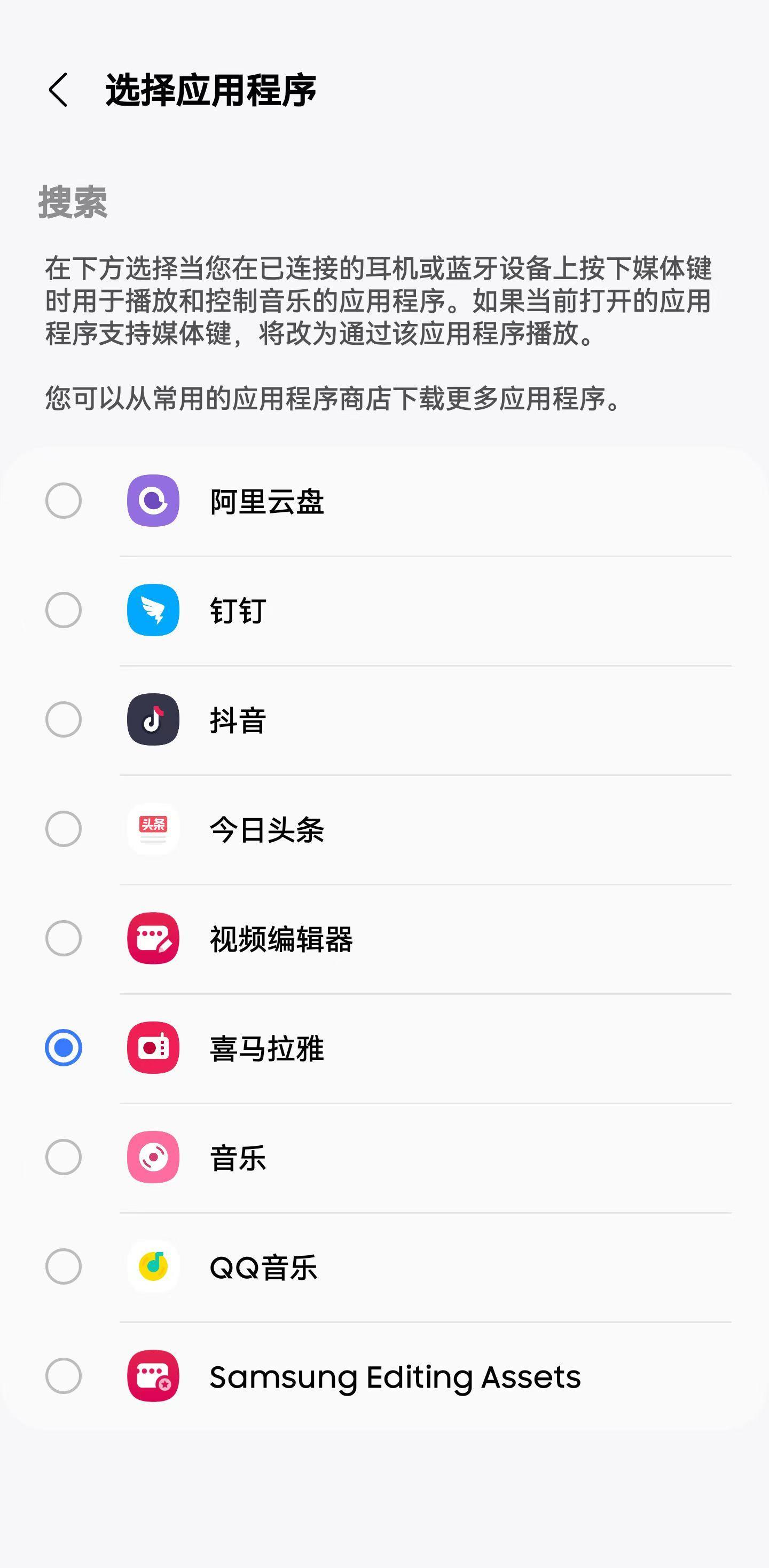The image size is (769, 1568).
Task: Click the QQ音乐 app icon
Action: (x=153, y=1268)
